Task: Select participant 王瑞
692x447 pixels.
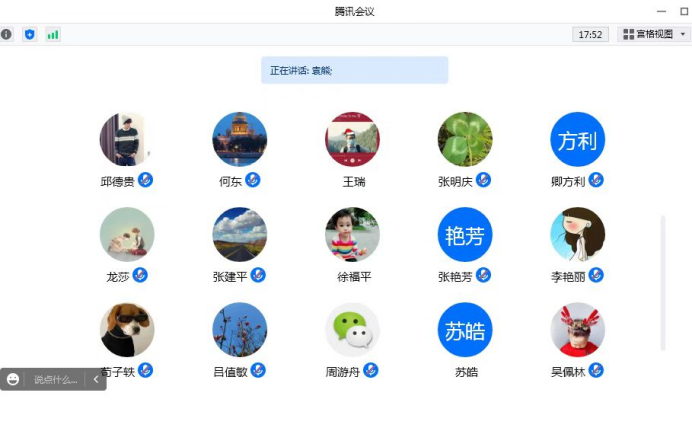Action: click(x=352, y=139)
